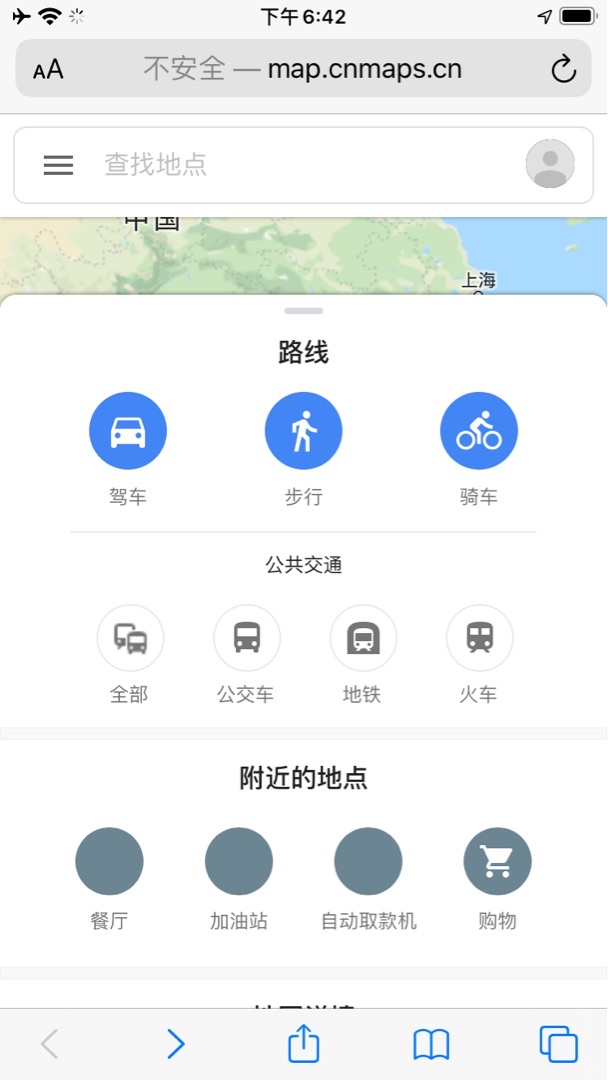
Task: Open the AA reader text options
Action: coord(48,70)
